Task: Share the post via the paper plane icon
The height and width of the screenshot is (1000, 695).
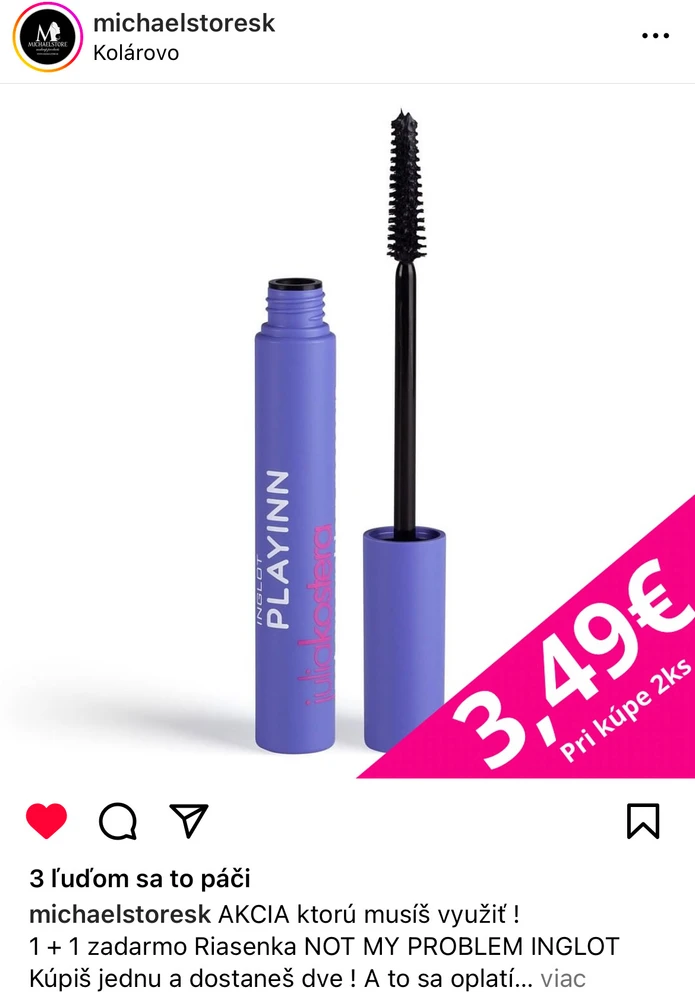Action: tap(188, 821)
